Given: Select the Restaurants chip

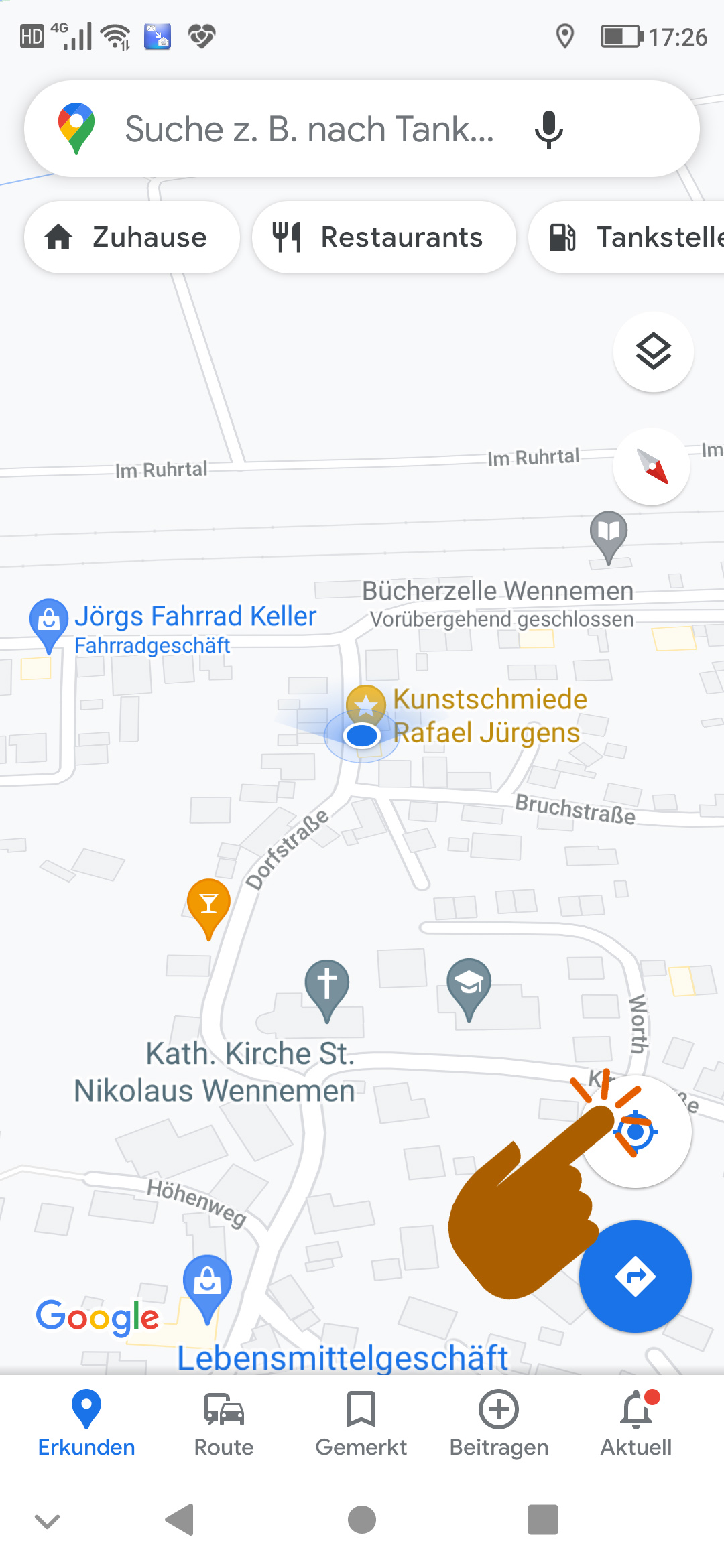Looking at the screenshot, I should (x=383, y=237).
